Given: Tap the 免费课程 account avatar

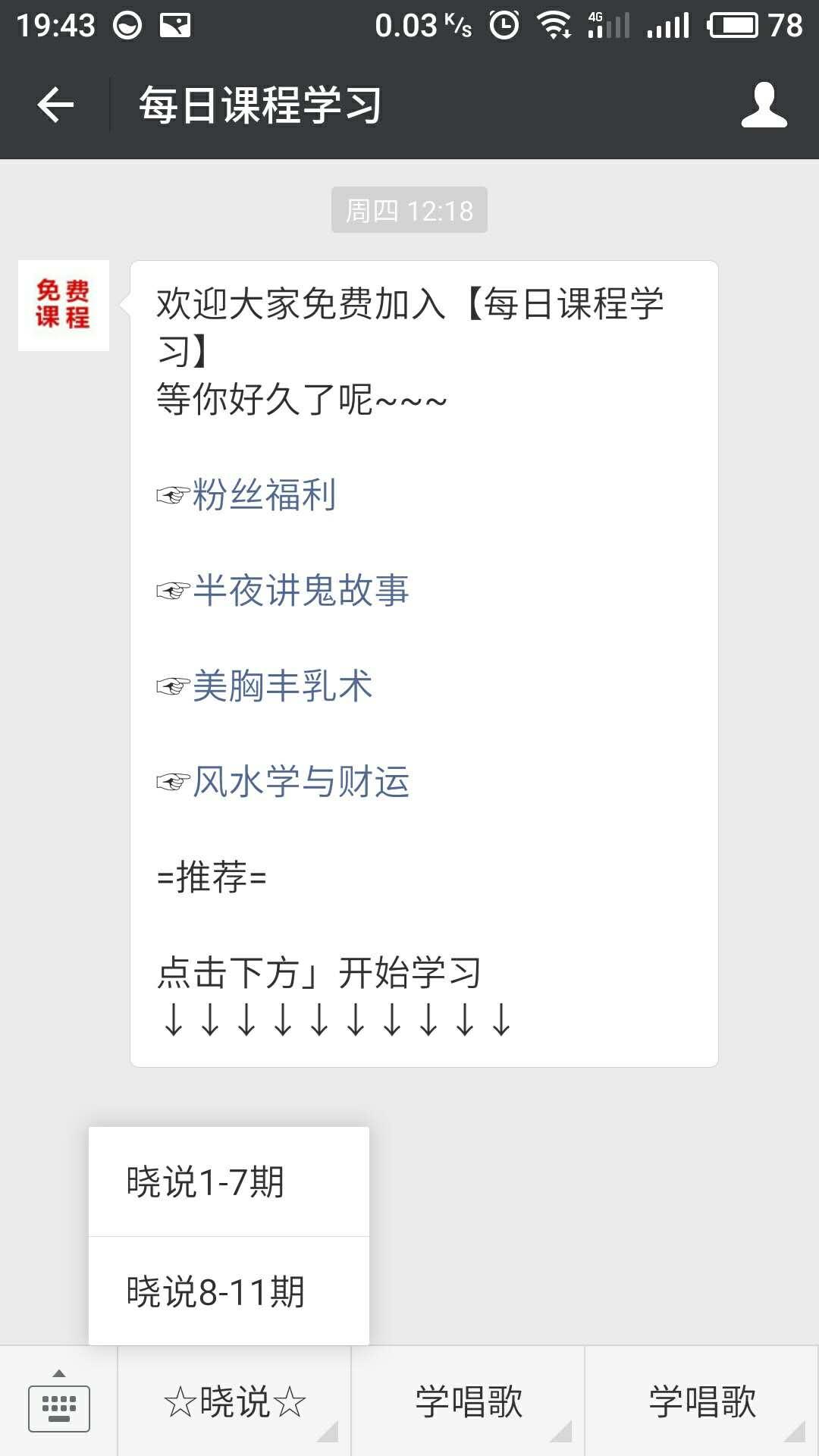Looking at the screenshot, I should click(x=64, y=305).
